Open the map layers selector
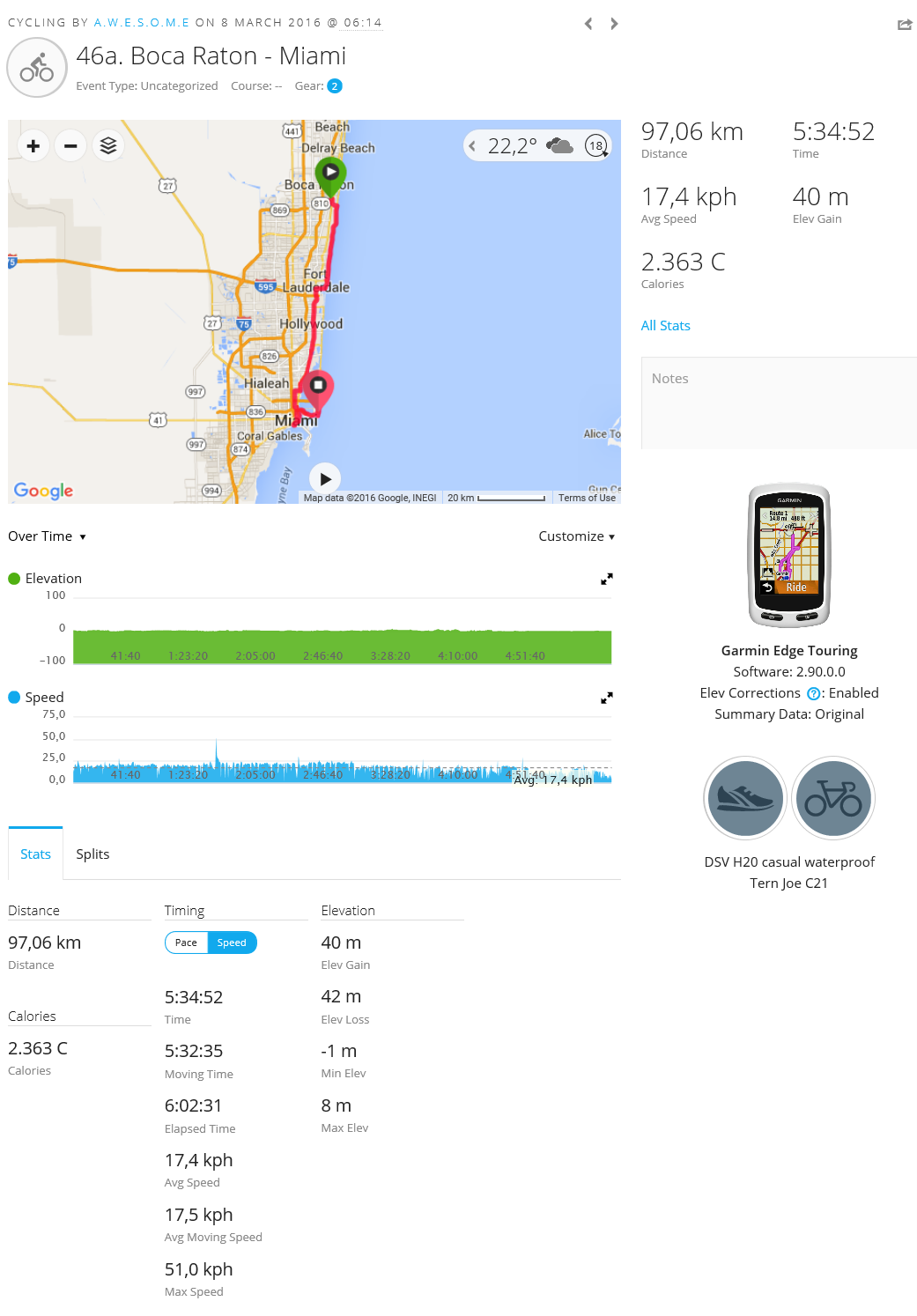Image resolution: width=917 pixels, height=1316 pixels. 107,145
